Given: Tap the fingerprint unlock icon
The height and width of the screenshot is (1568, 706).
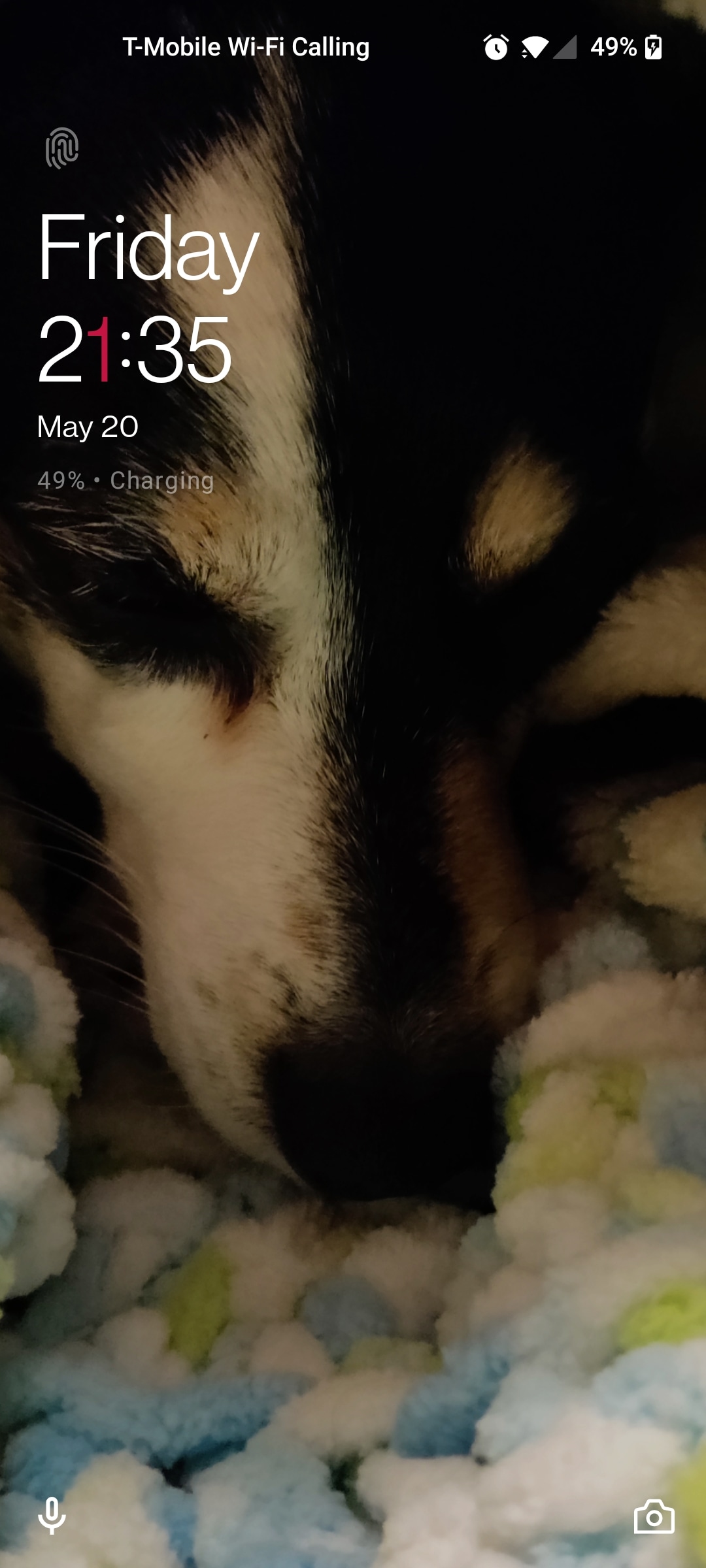Looking at the screenshot, I should pyautogui.click(x=62, y=148).
